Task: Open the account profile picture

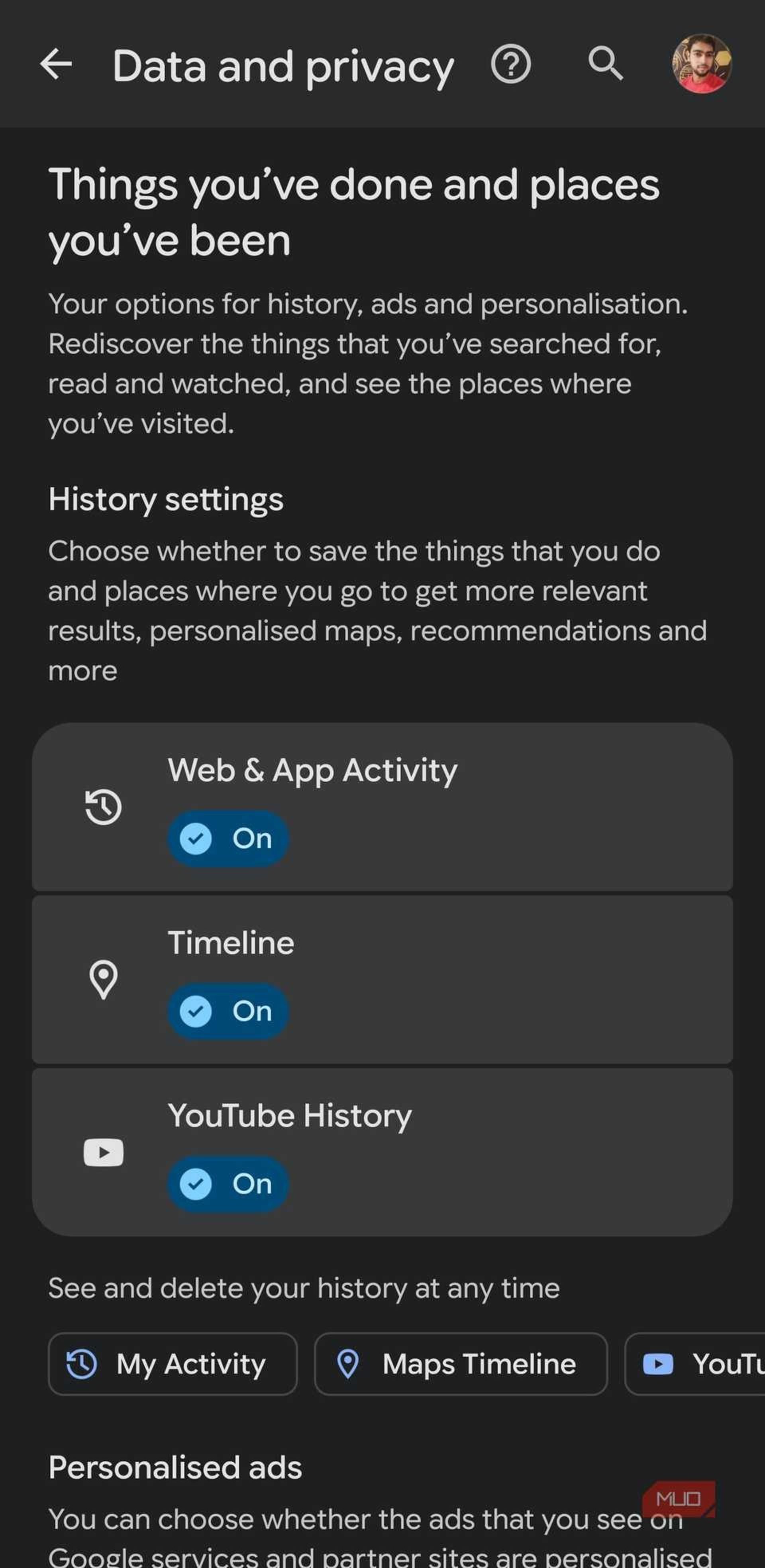Action: pos(701,64)
